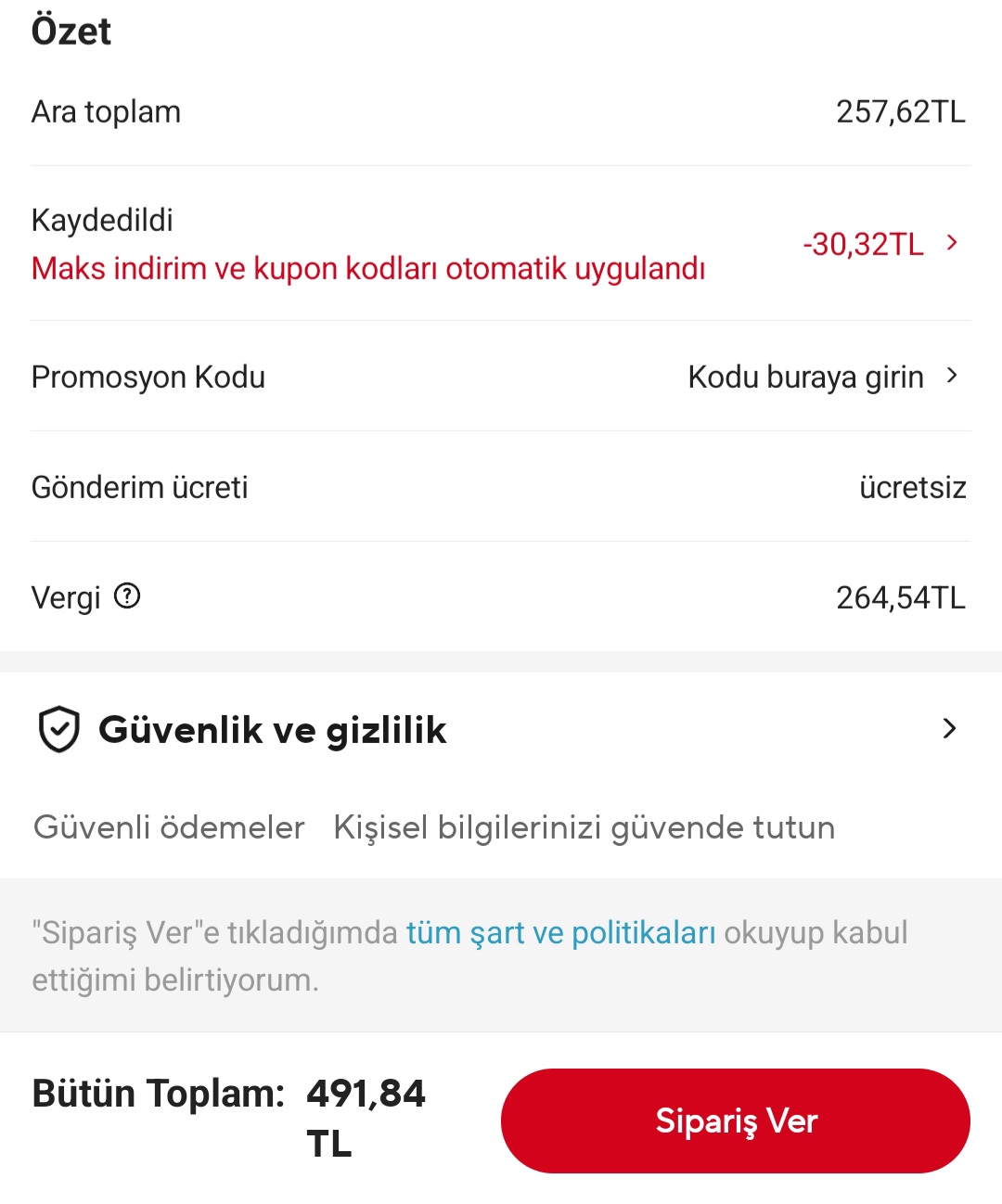
Task: Enter a promo code via Kodu buraya girin
Action: (821, 378)
